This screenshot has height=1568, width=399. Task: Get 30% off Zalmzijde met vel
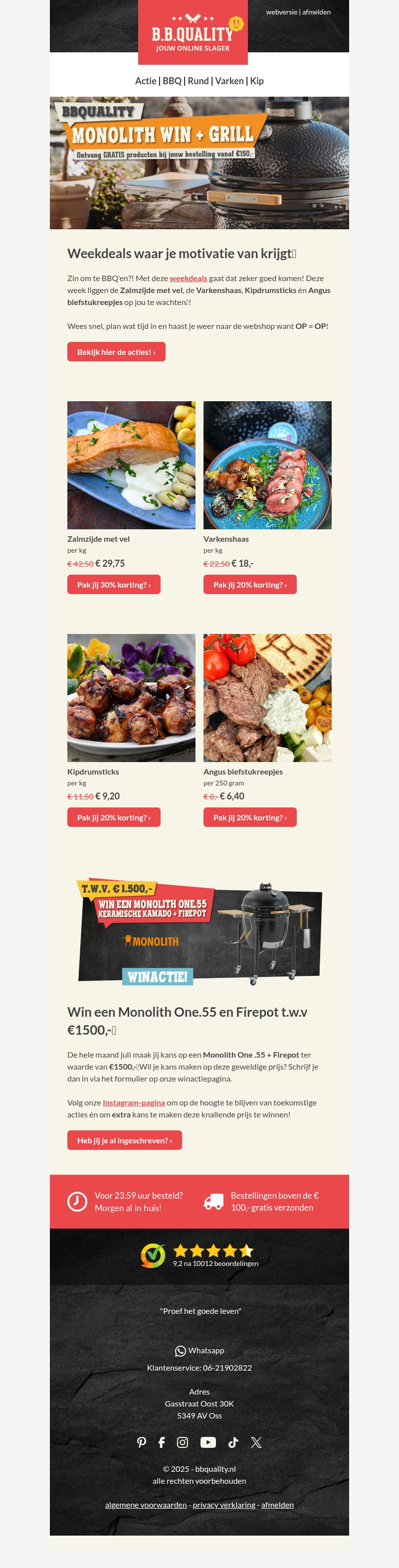point(113,584)
